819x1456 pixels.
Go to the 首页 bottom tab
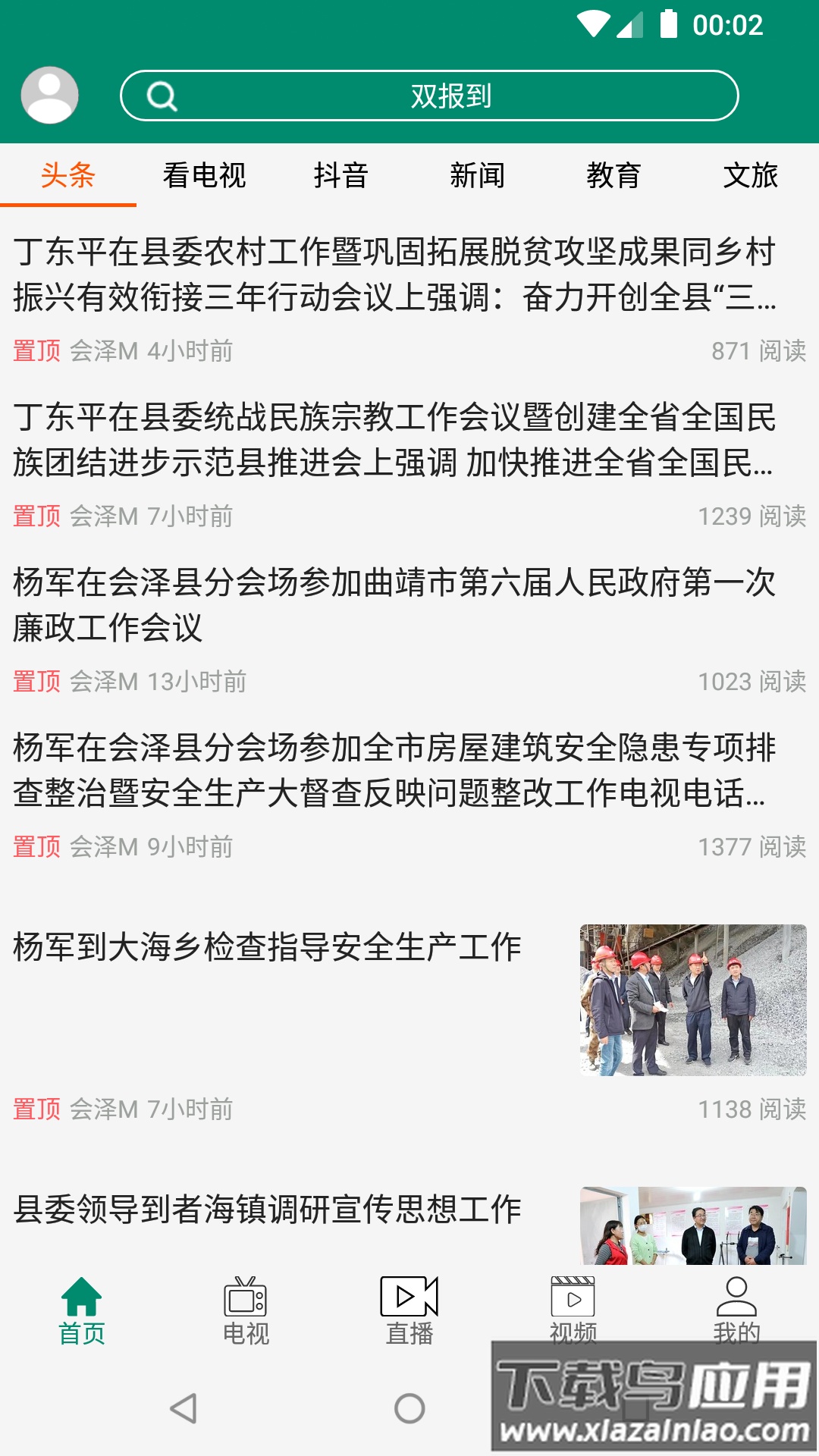tap(82, 1310)
